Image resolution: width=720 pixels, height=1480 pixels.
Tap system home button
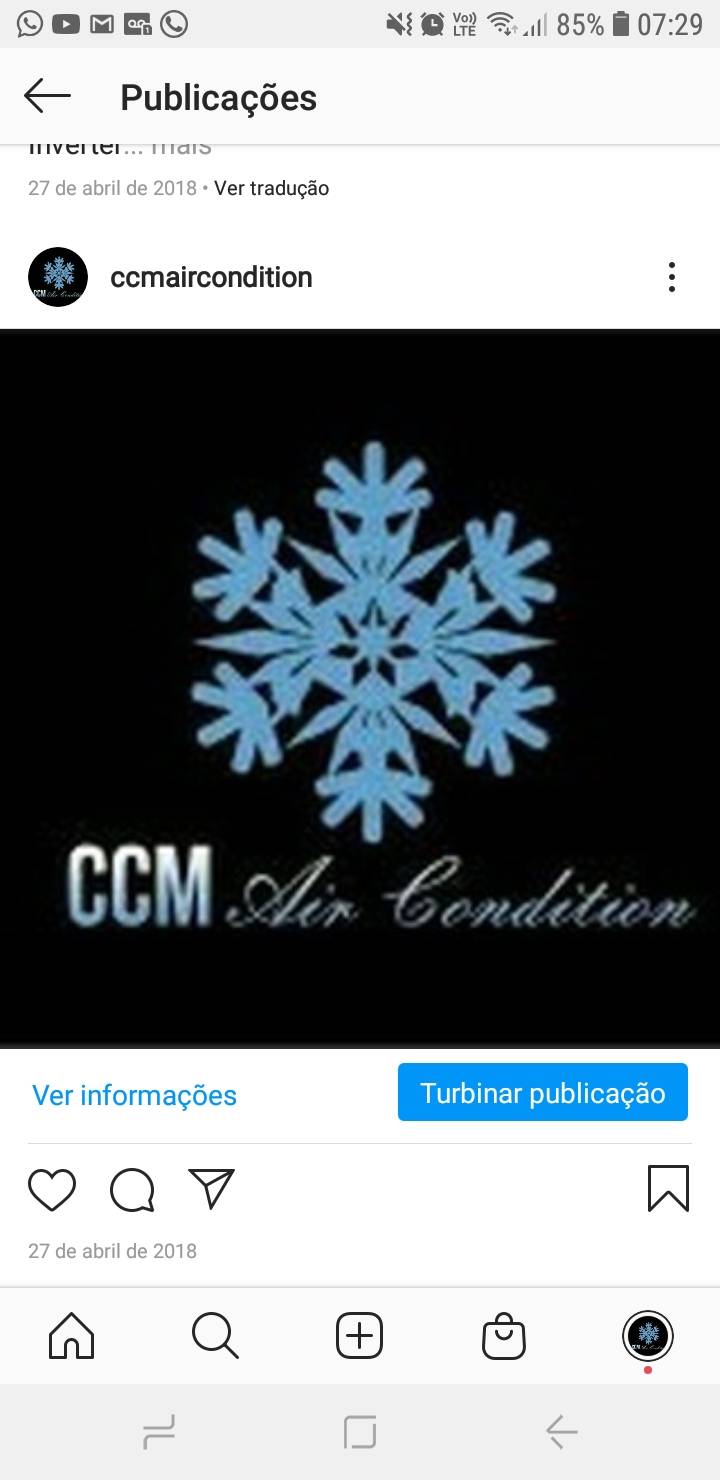tap(360, 1433)
